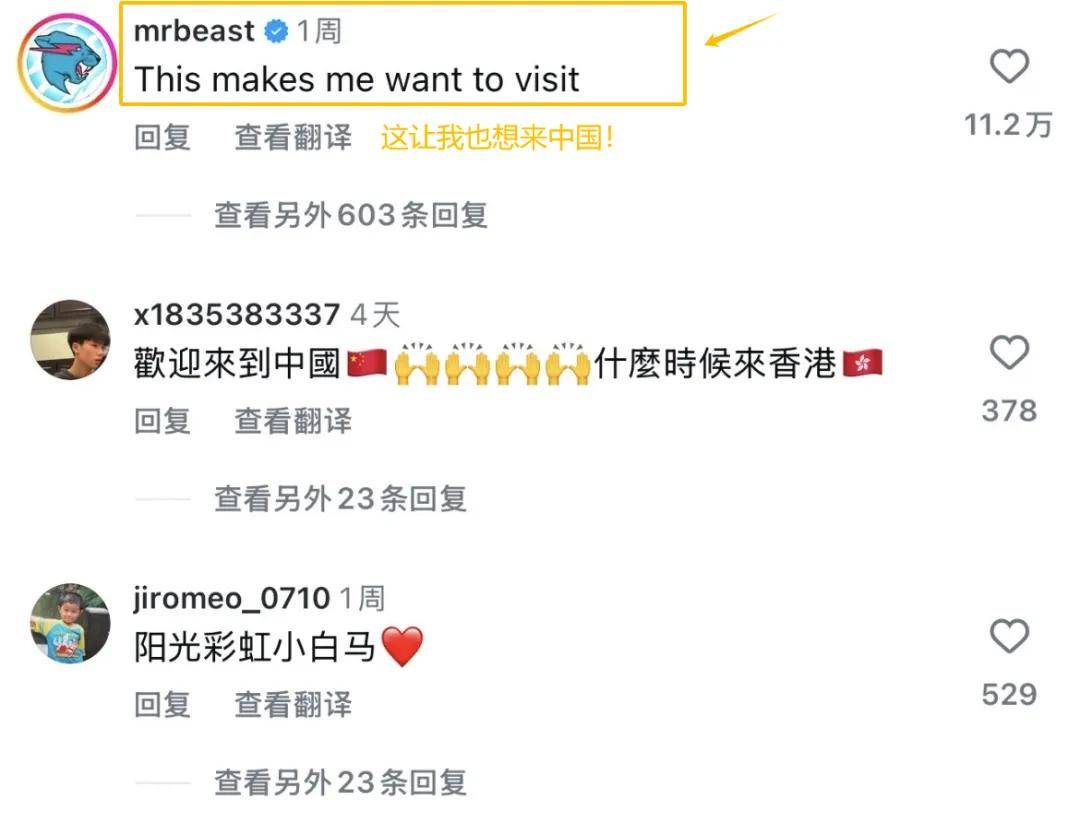Show 23 more replies under jiromeo_0710's comment
This screenshot has width=1080, height=824.
coord(340,782)
